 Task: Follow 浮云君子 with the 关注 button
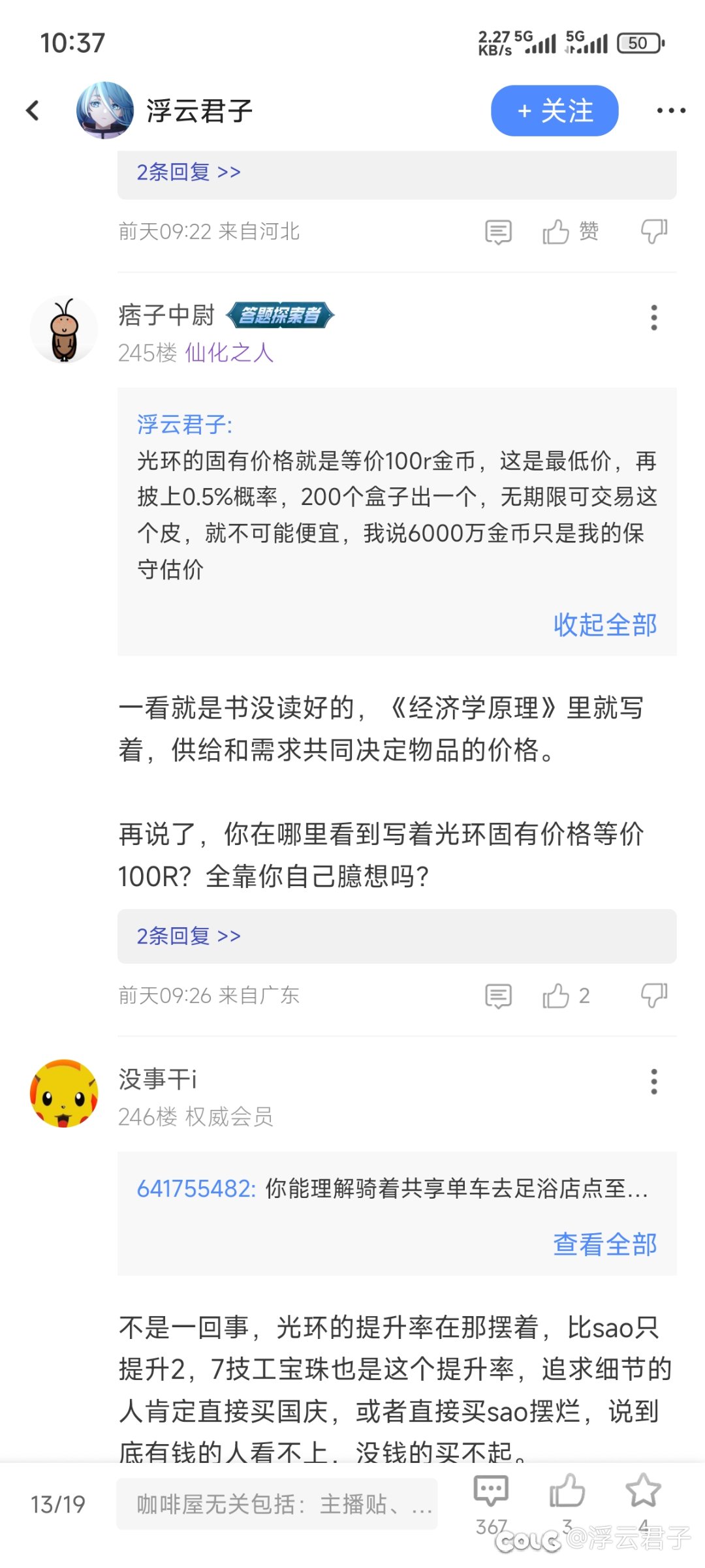tap(554, 111)
